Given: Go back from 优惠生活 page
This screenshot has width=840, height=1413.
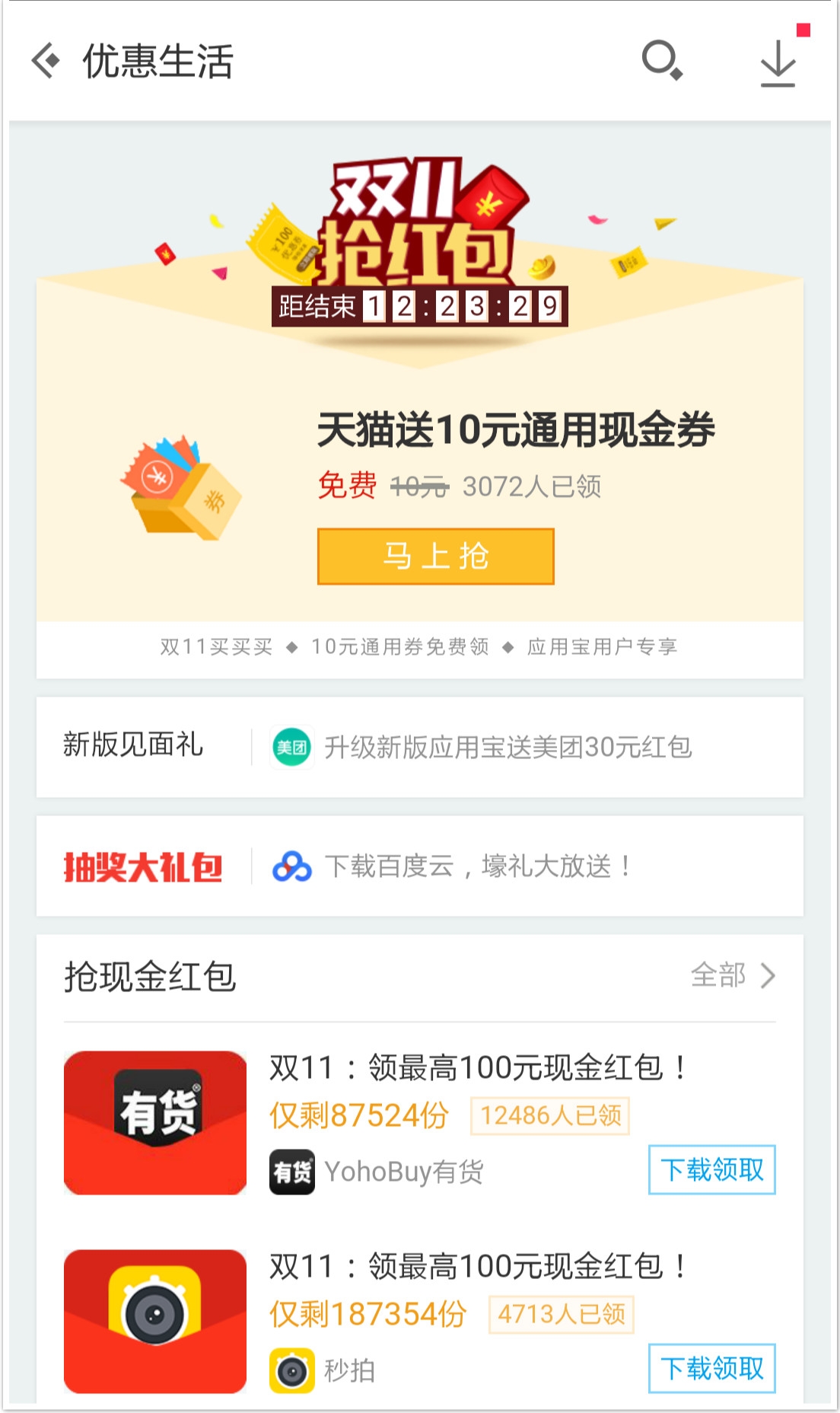Looking at the screenshot, I should 46,61.
